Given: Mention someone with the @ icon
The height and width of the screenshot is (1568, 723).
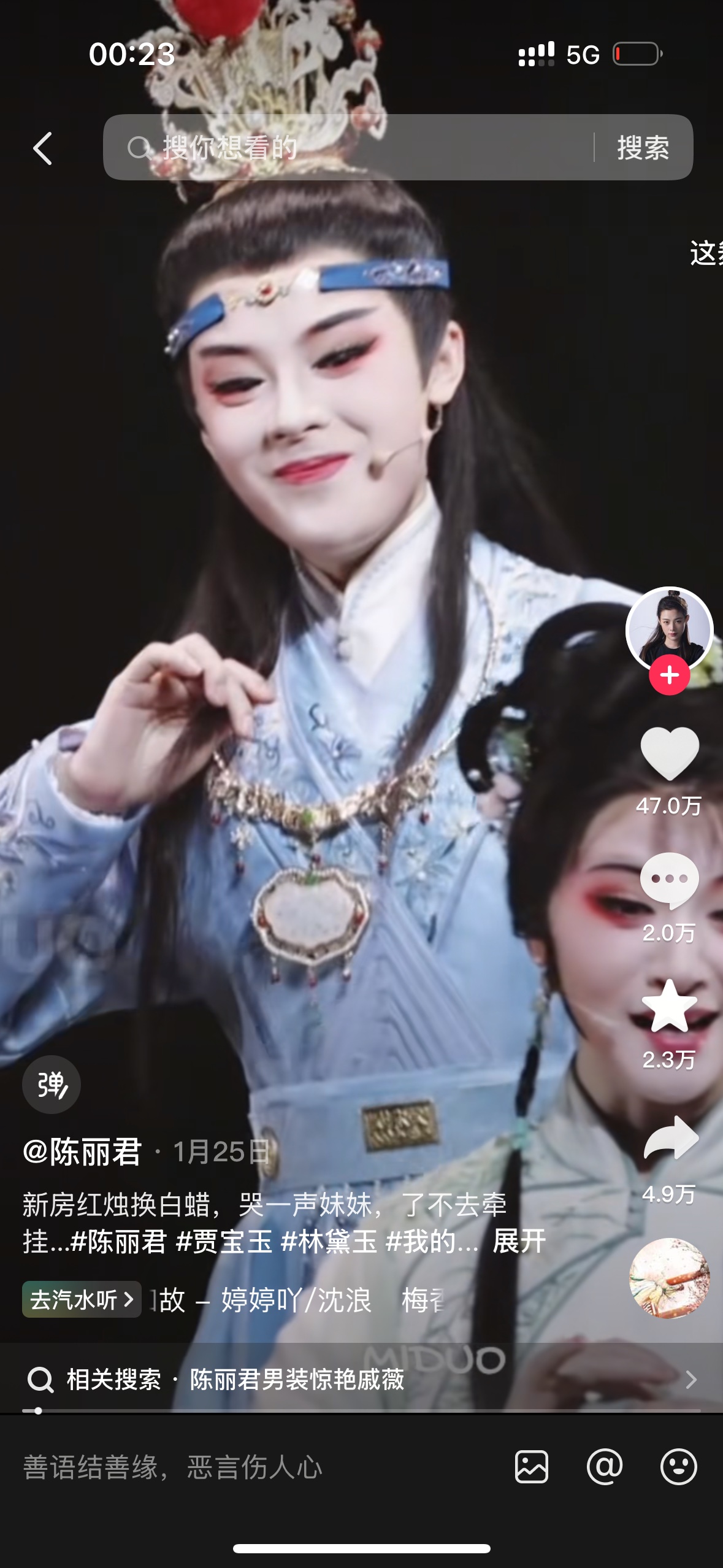Looking at the screenshot, I should click(605, 1467).
